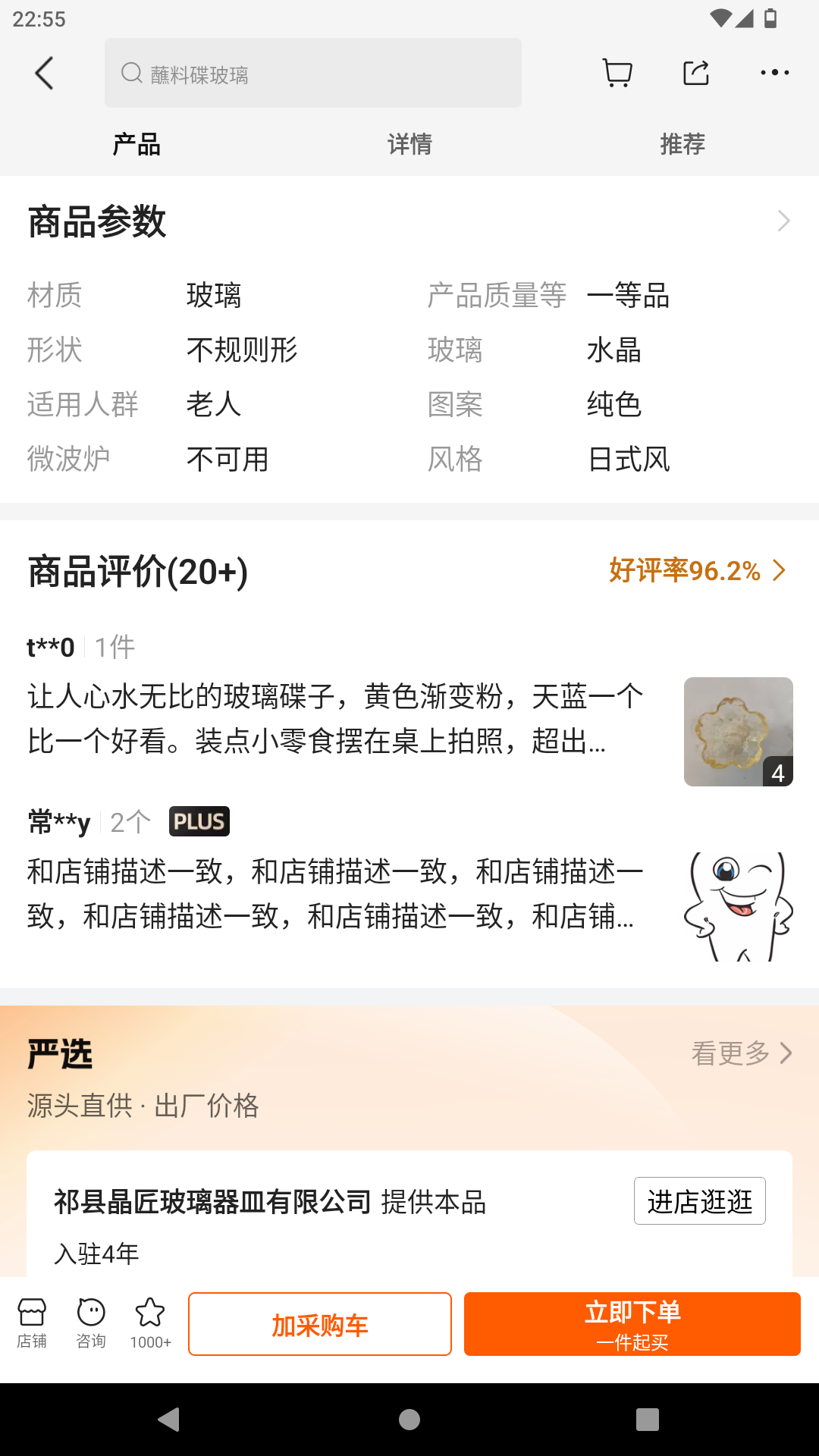Screen dimensions: 819x1456
Task: Share this product
Action: point(695,74)
